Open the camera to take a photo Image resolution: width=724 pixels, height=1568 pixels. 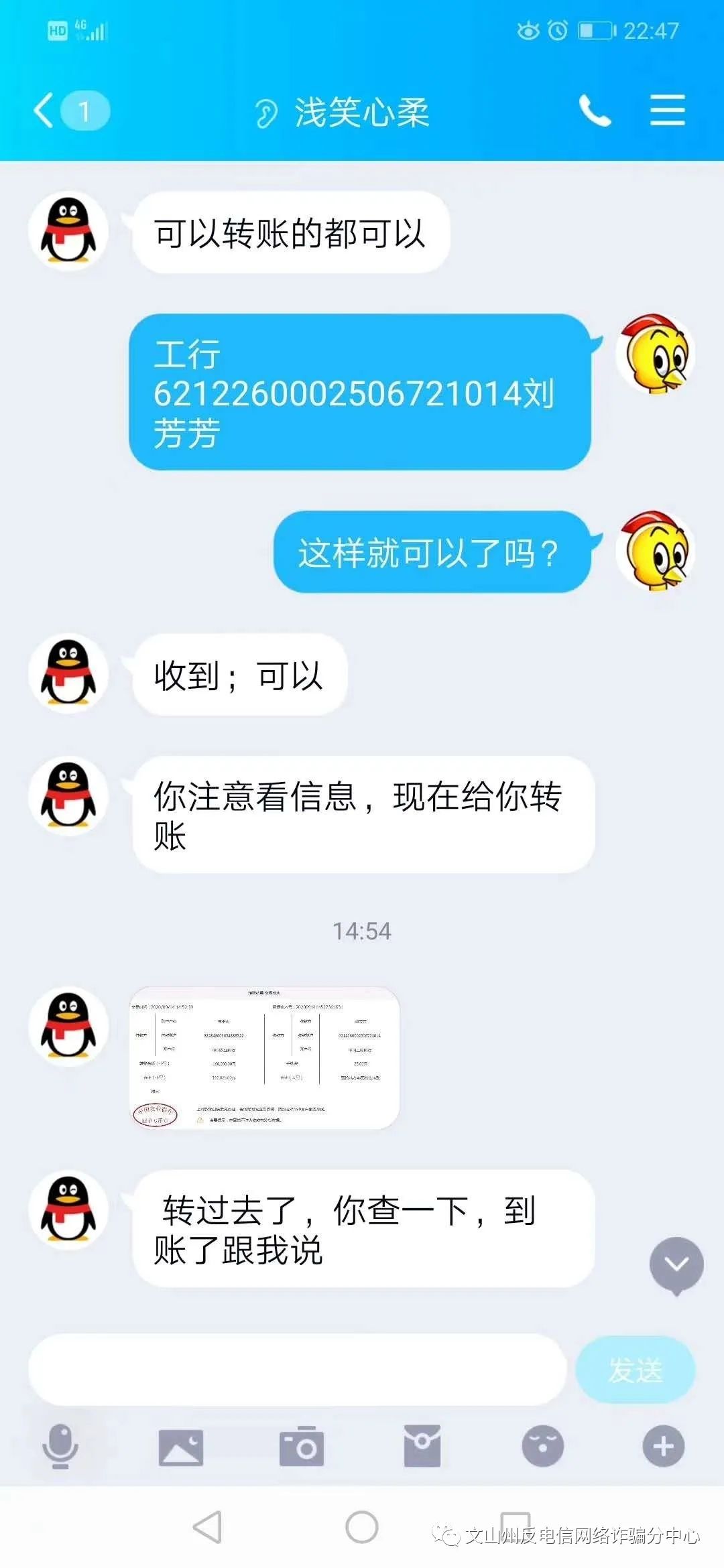point(301,1446)
